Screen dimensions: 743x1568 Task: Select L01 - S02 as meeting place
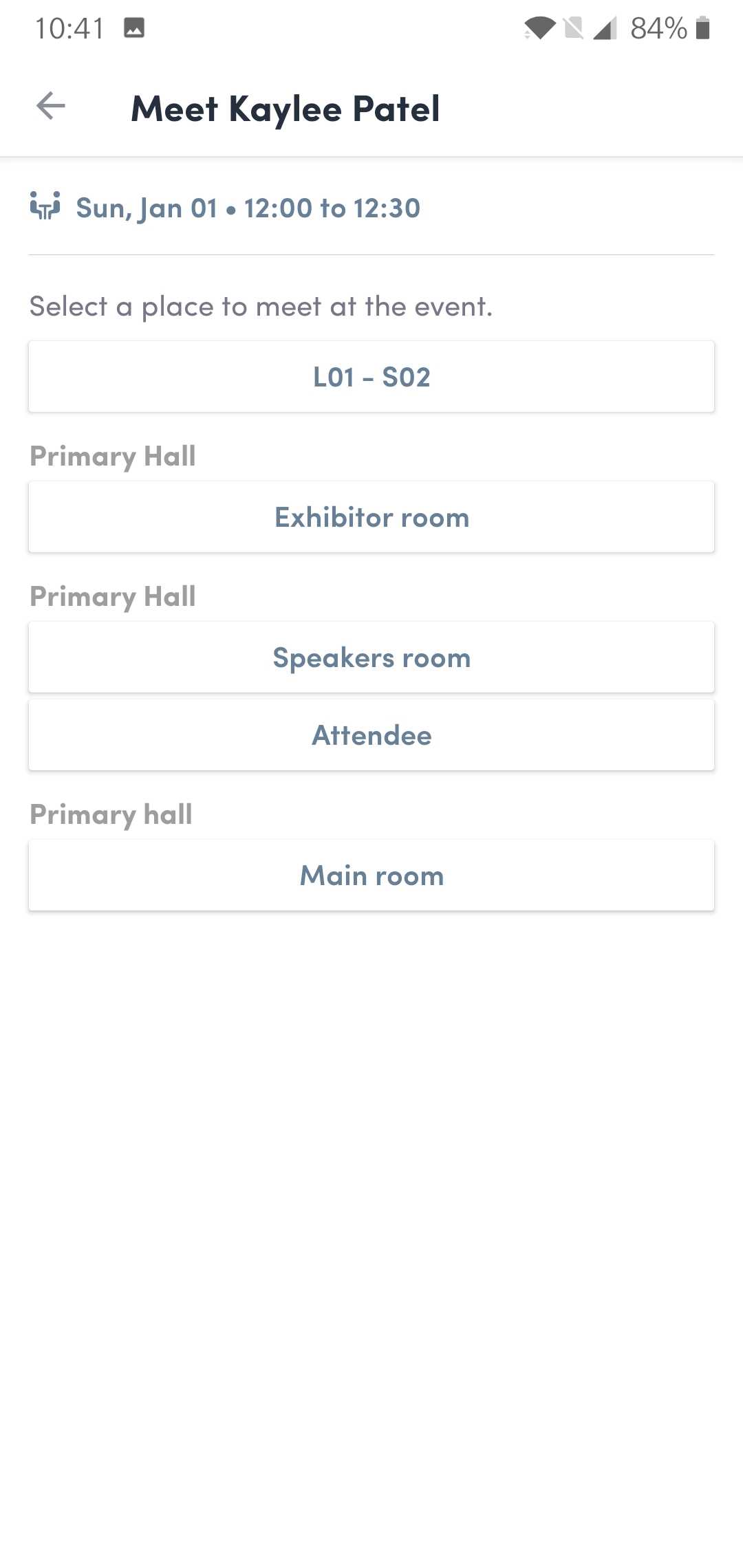(x=371, y=377)
